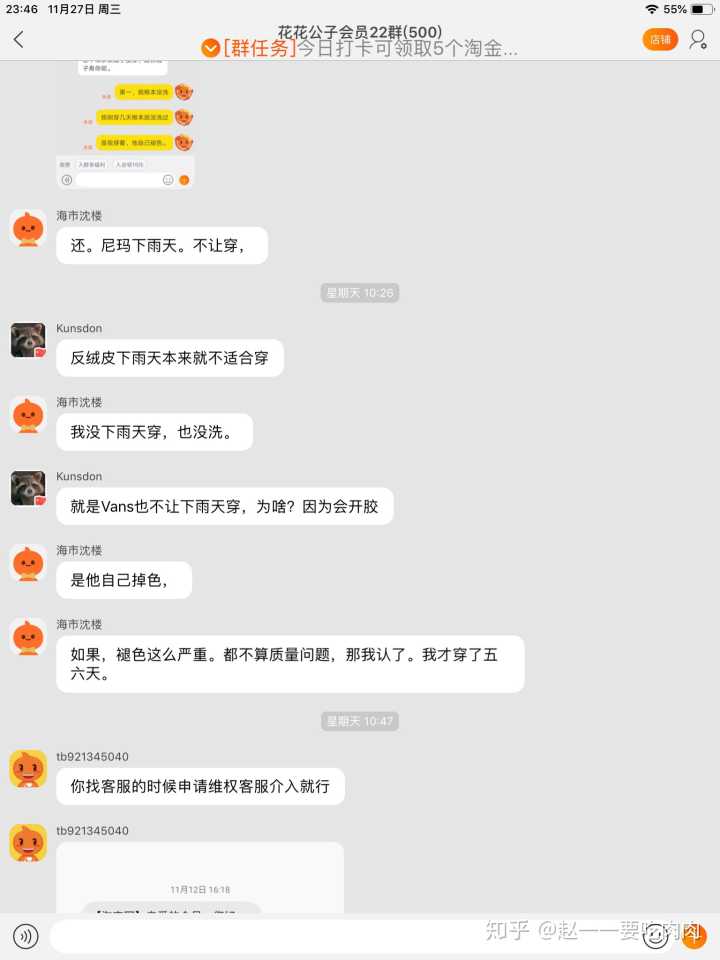The width and height of the screenshot is (720, 960).
Task: Focus the message text field
Action: click(x=340, y=936)
